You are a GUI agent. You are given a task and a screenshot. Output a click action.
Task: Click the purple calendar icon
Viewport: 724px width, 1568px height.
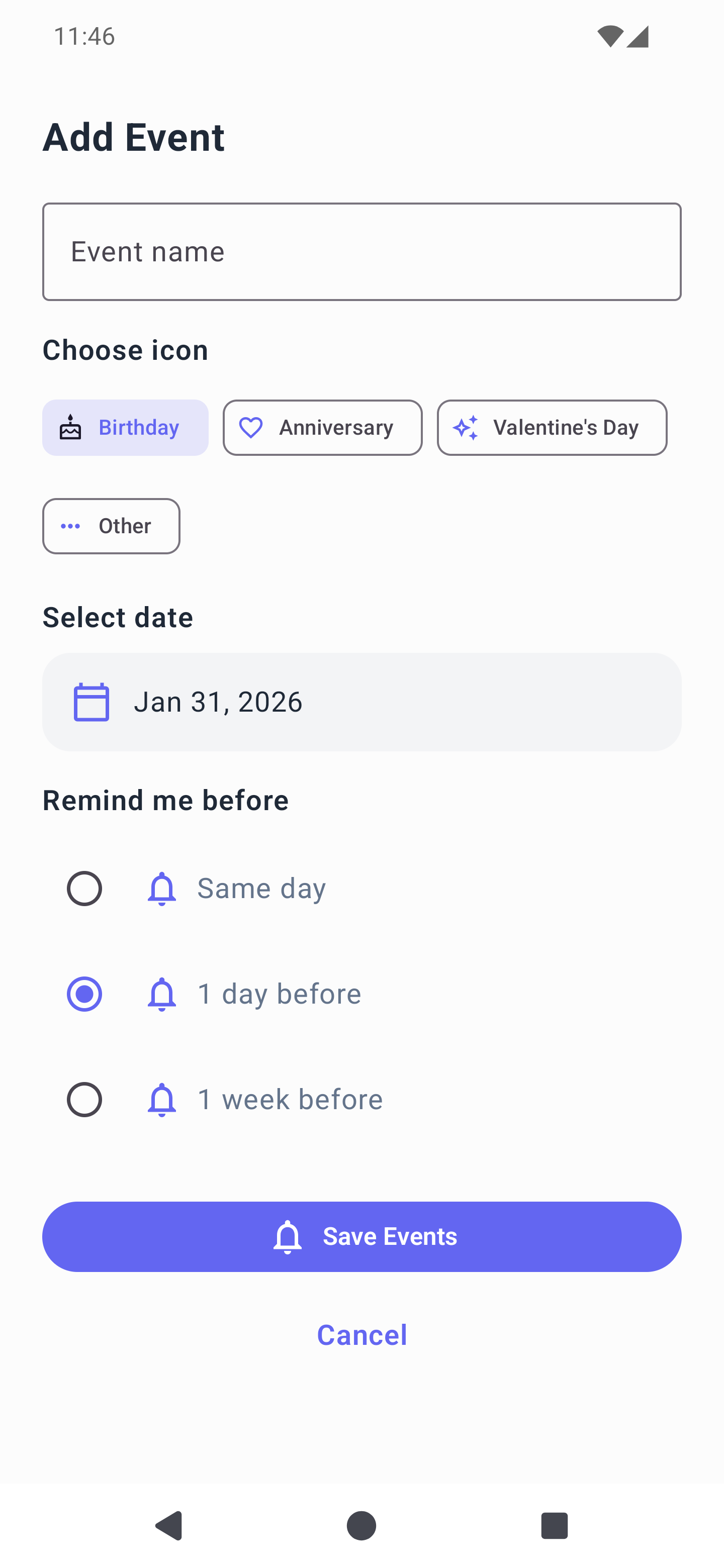(92, 701)
